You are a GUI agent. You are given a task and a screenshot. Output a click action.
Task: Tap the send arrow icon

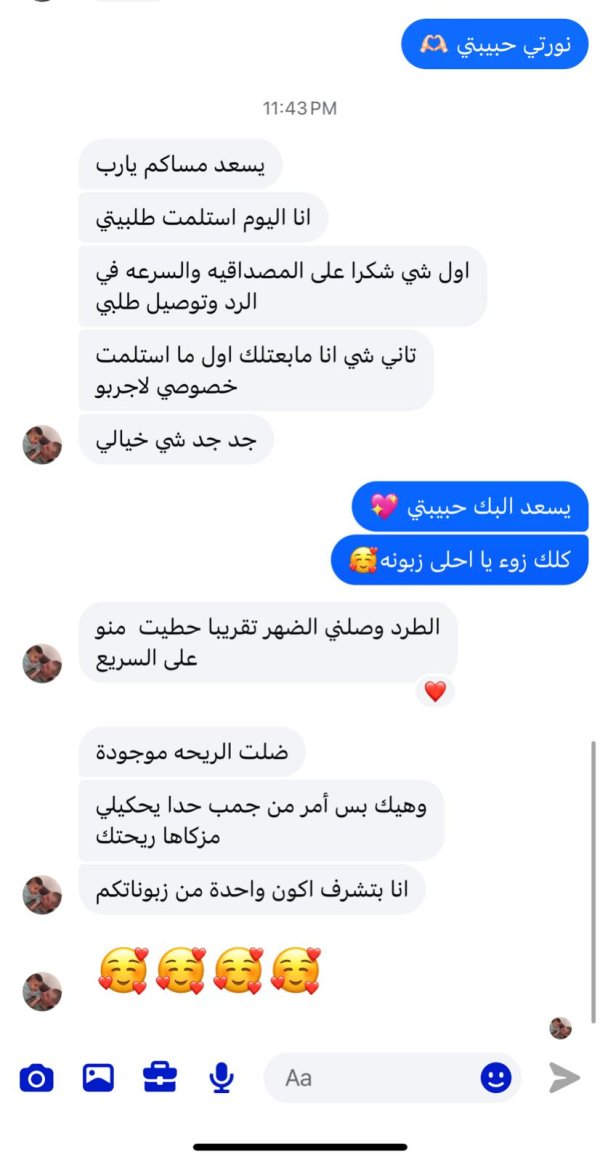[564, 1078]
